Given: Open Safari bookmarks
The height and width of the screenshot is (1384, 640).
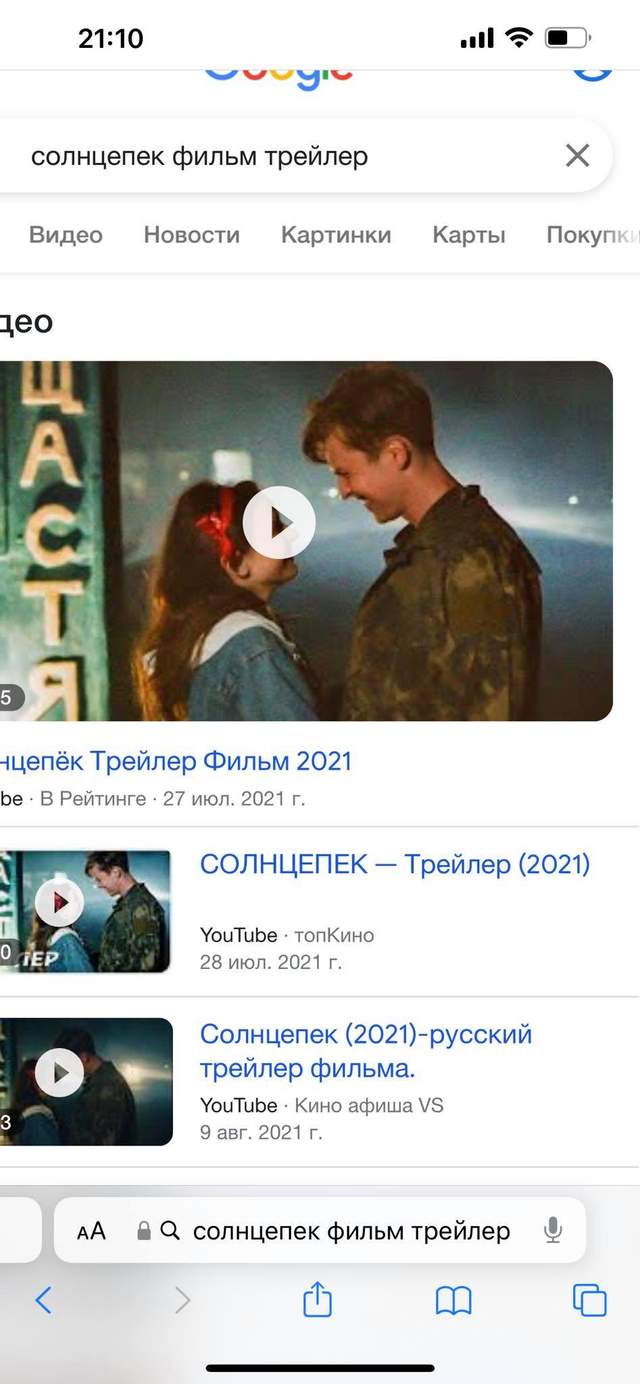Looking at the screenshot, I should click(x=453, y=1300).
